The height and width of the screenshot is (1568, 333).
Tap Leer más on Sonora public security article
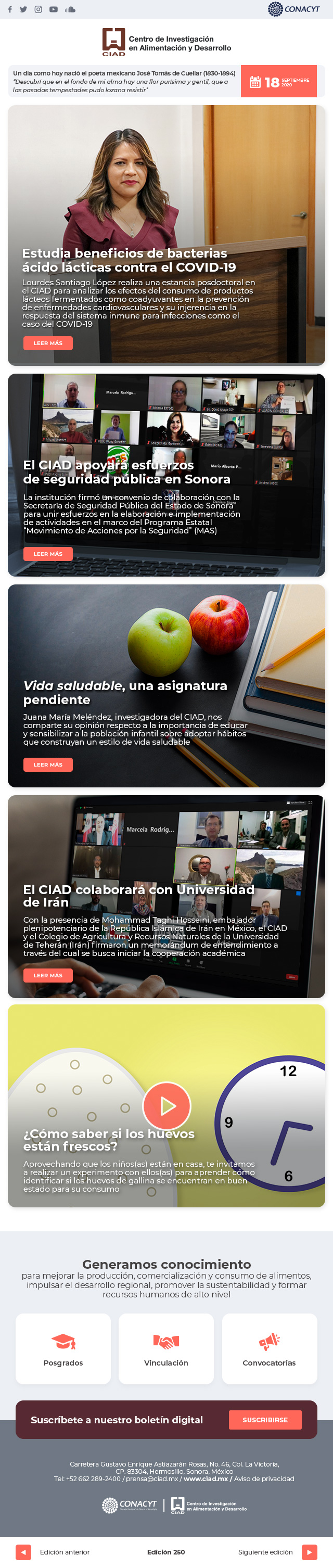pyautogui.click(x=48, y=554)
